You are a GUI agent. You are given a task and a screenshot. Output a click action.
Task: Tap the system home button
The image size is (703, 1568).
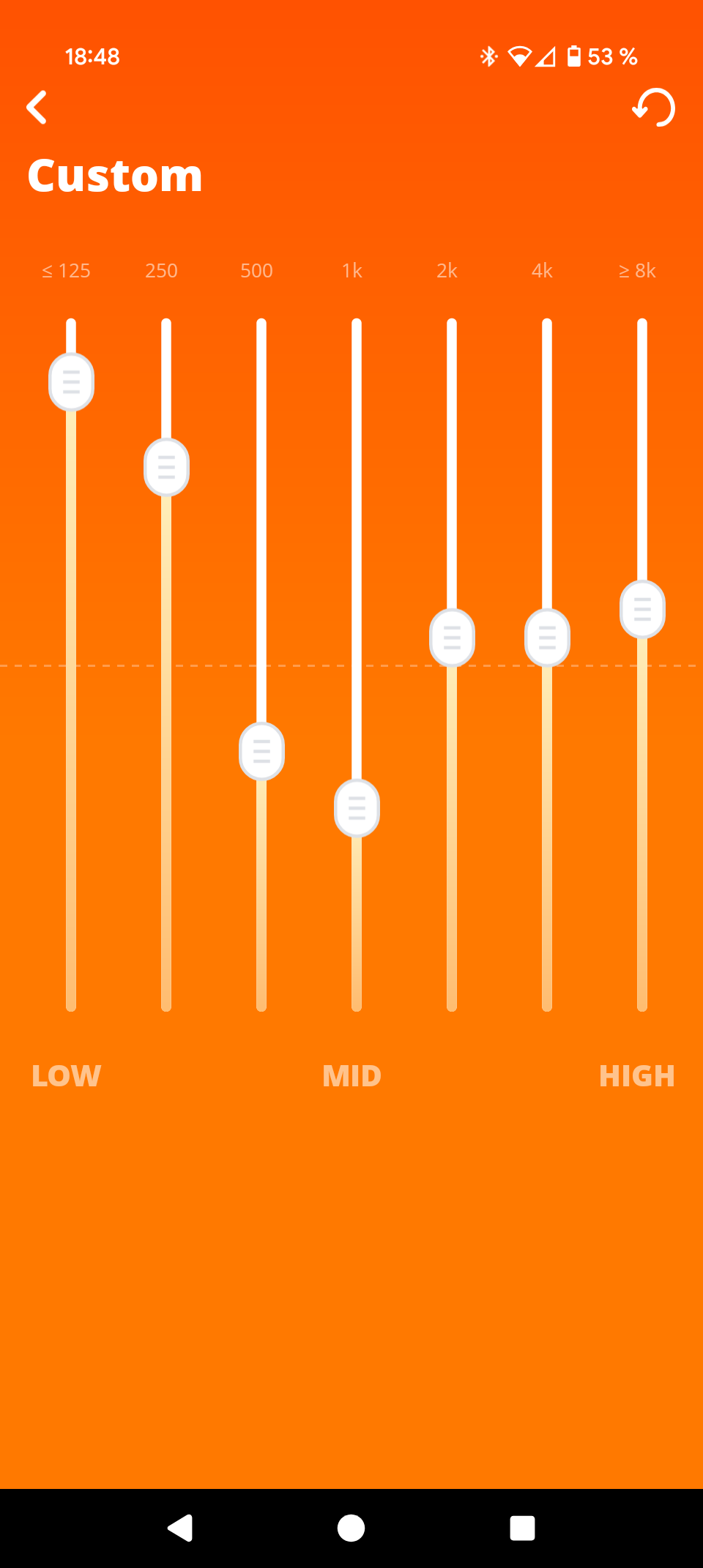(x=351, y=1528)
